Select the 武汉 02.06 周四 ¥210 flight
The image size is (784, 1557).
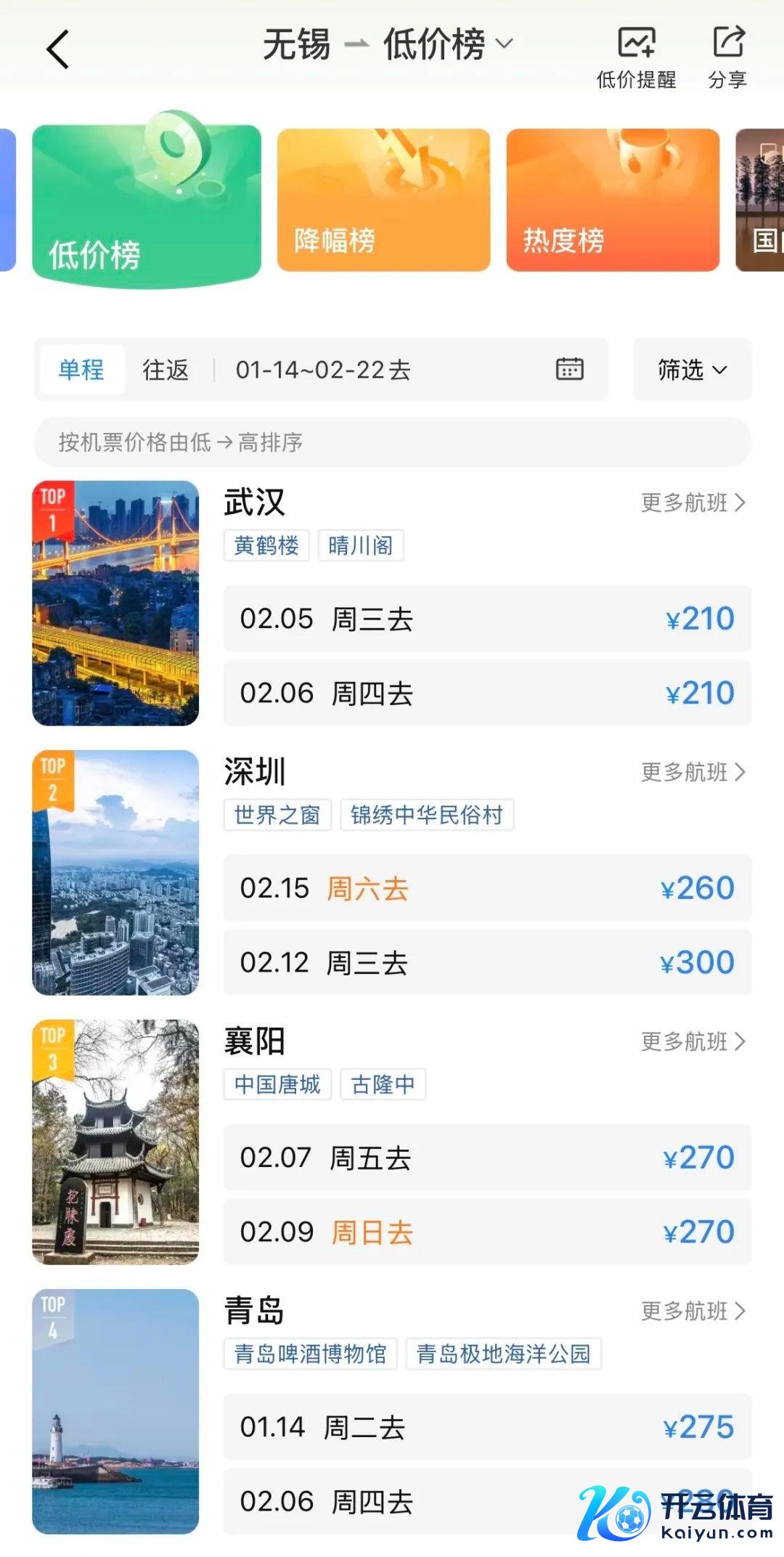click(x=487, y=694)
